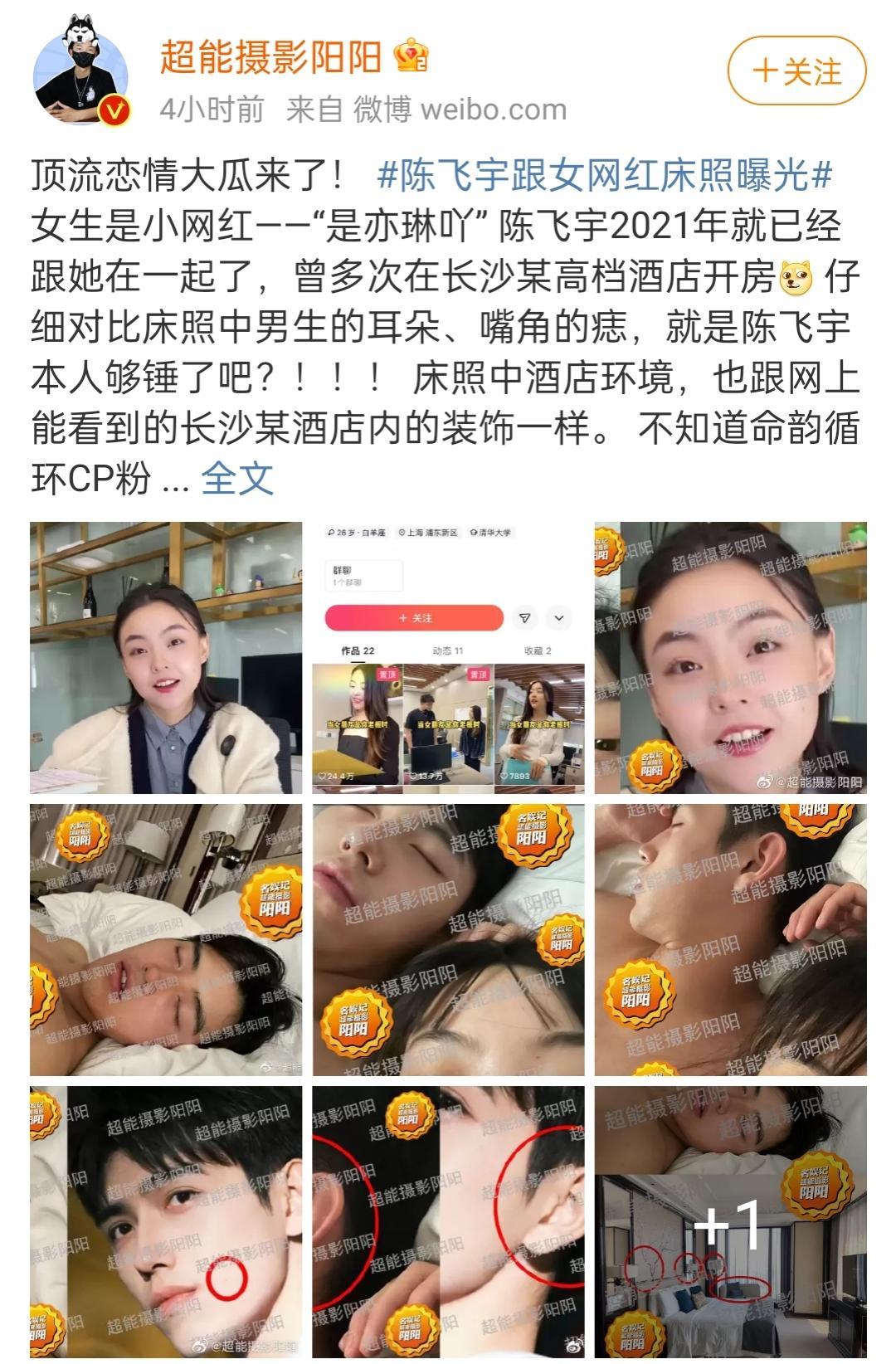Screen dimensions: 896x1364
Task: Open the username 超能摄影阳阳
Action: [x=271, y=57]
